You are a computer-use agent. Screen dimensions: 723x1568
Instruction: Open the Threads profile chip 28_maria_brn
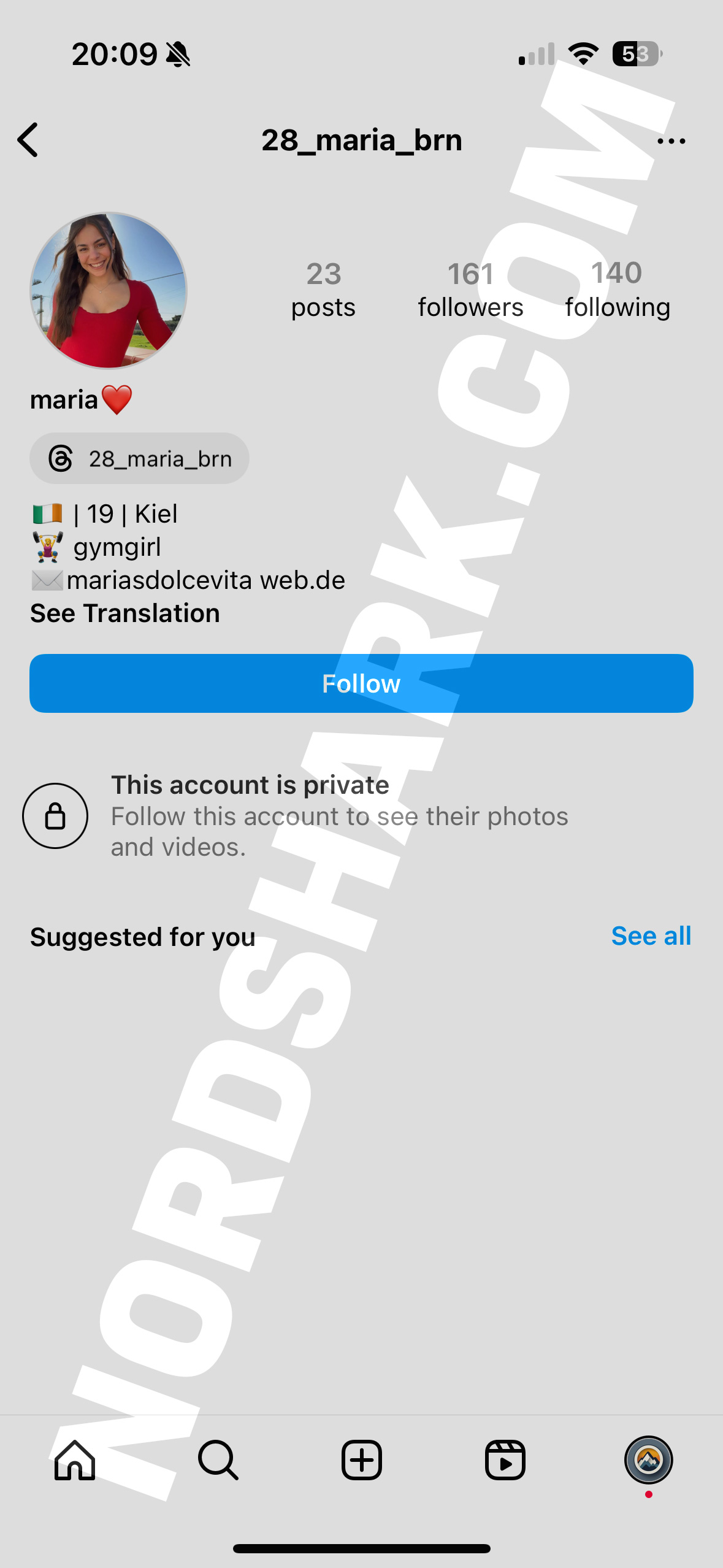pyautogui.click(x=140, y=458)
